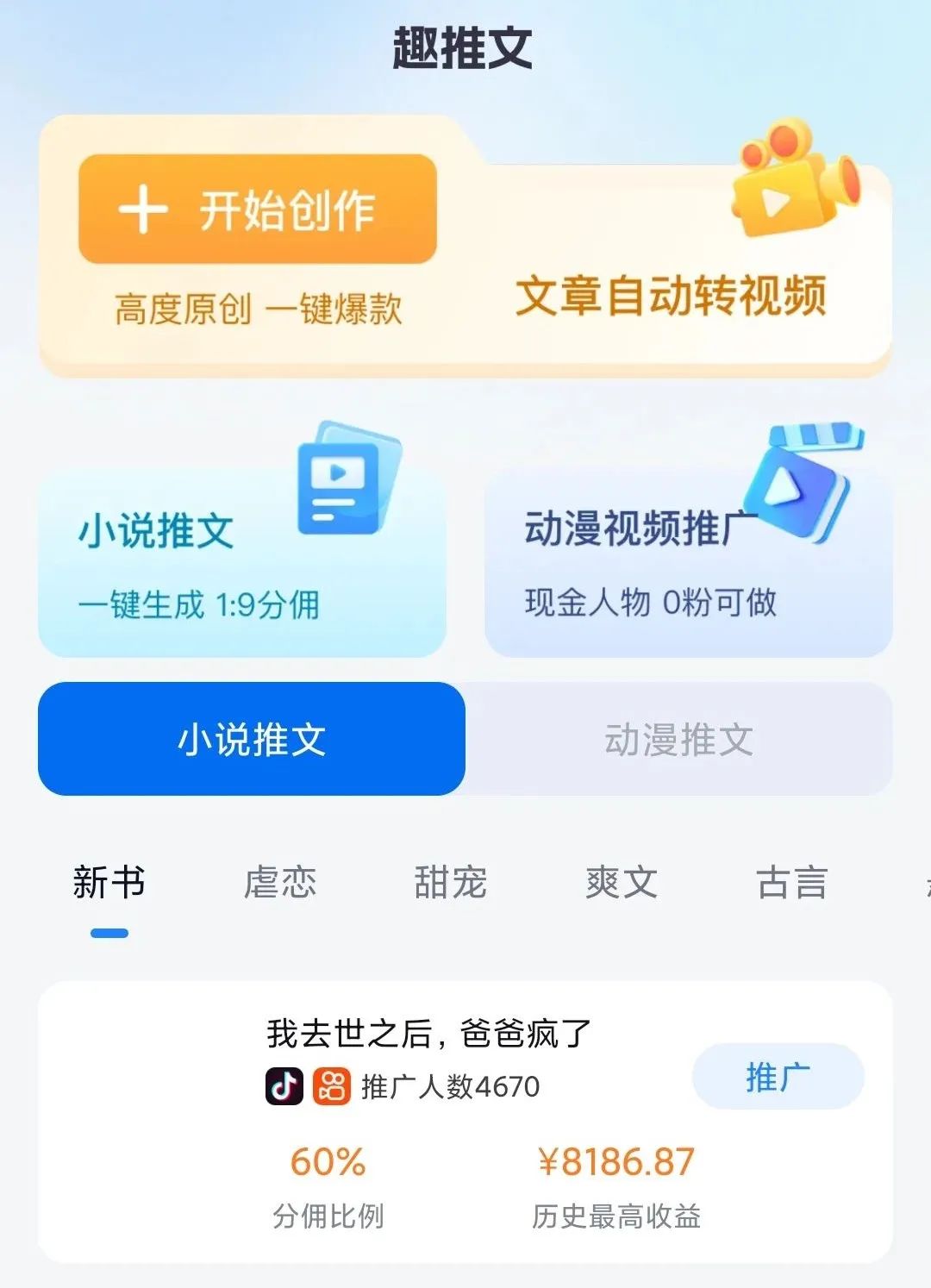Viewport: 931px width, 1288px height.
Task: Select the 爽文 category tab
Action: [x=622, y=882]
